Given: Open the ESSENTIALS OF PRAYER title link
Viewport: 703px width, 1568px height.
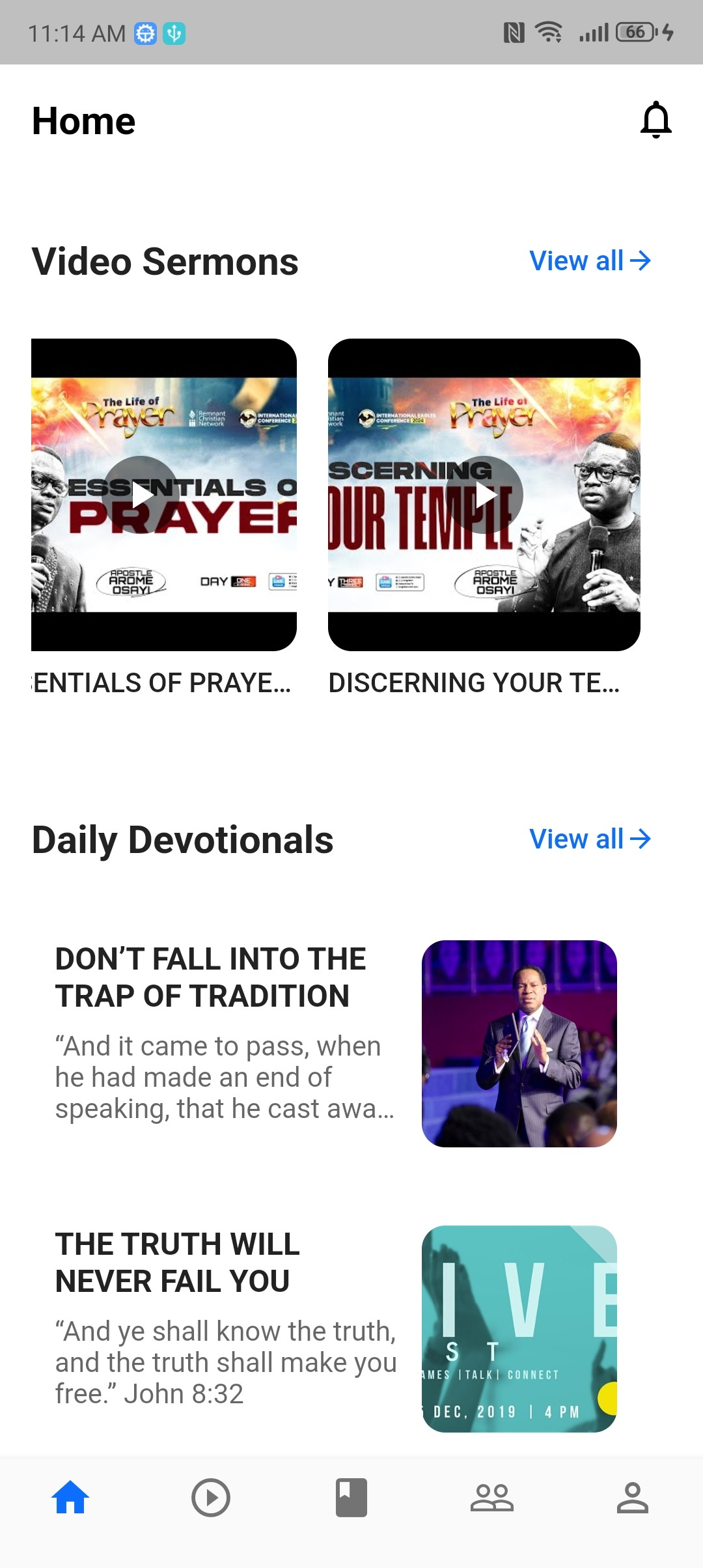Looking at the screenshot, I should point(163,682).
